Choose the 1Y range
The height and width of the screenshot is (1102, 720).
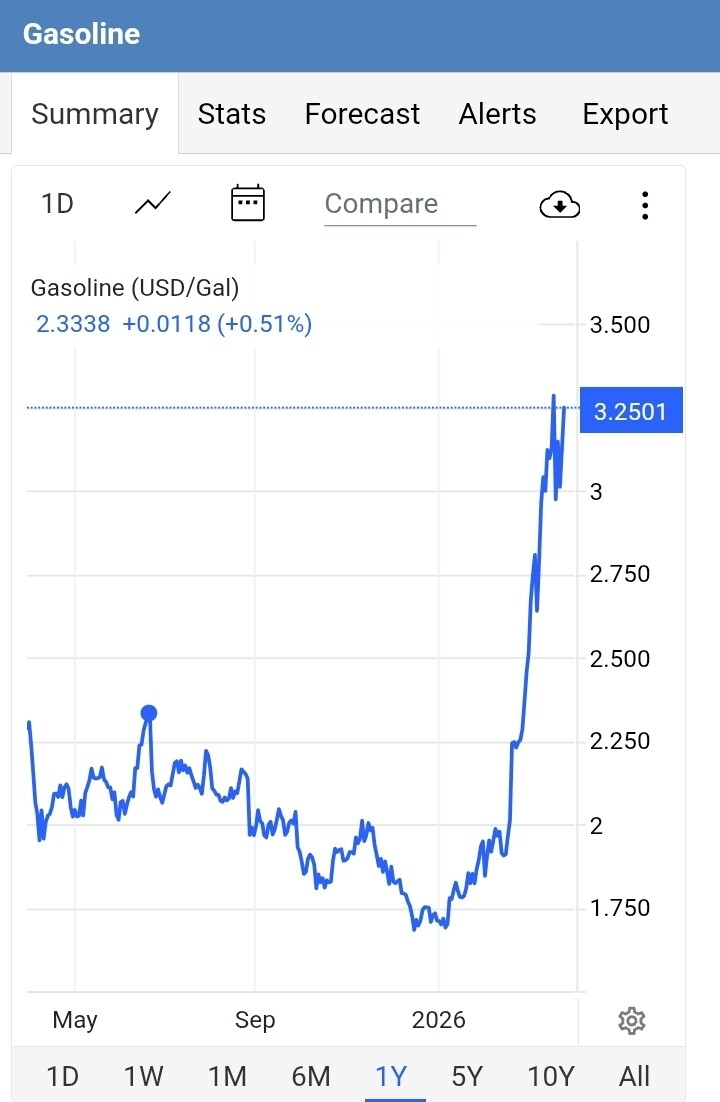(391, 1076)
